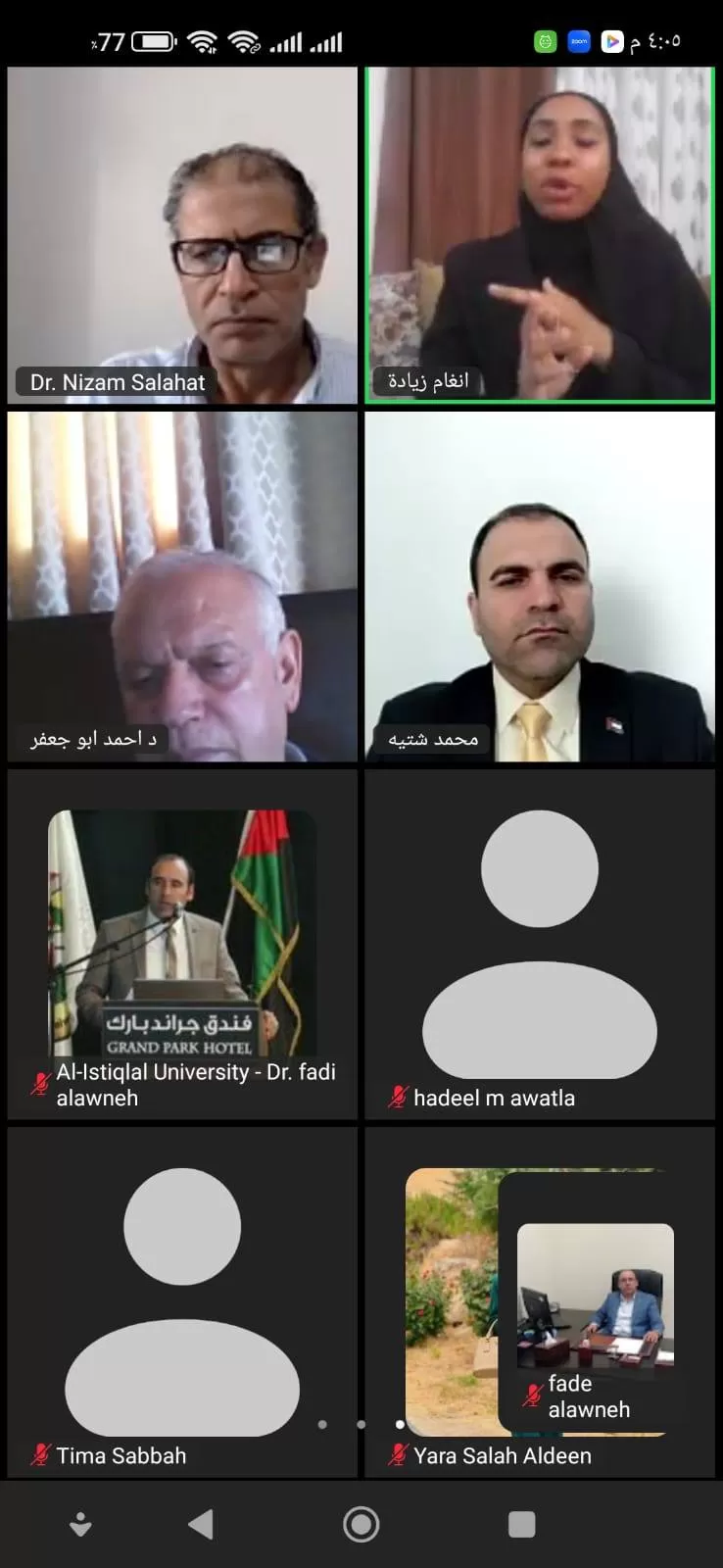Viewport: 723px width, 1568px height.
Task: Select محمد شتيه's video tile
Action: point(540,586)
